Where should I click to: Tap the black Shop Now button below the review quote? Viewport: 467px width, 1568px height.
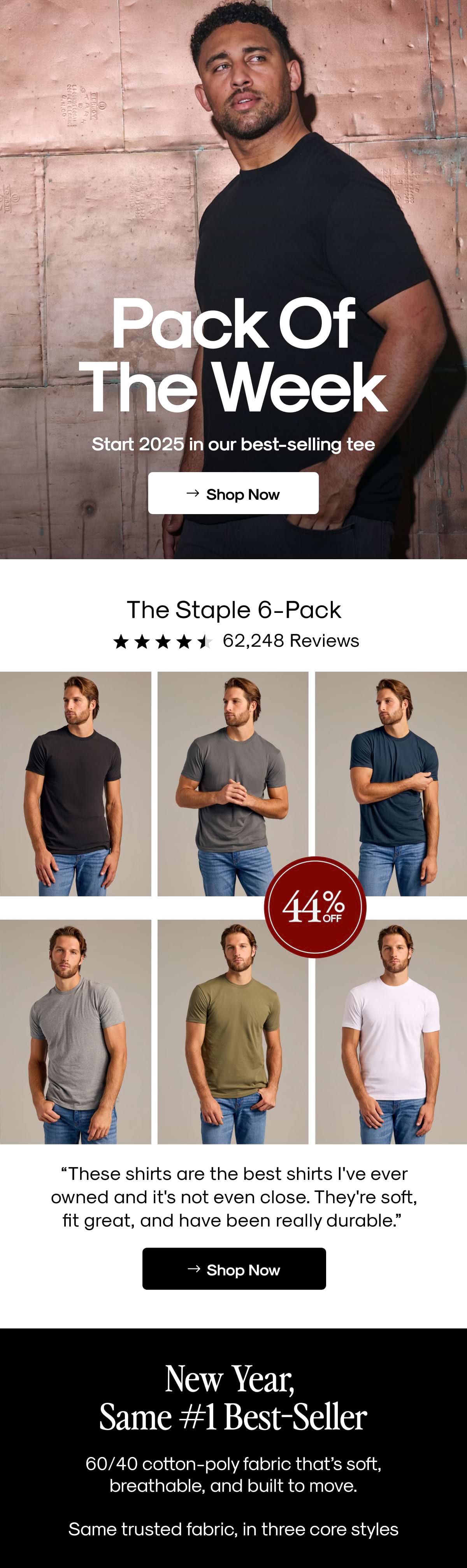(234, 1269)
